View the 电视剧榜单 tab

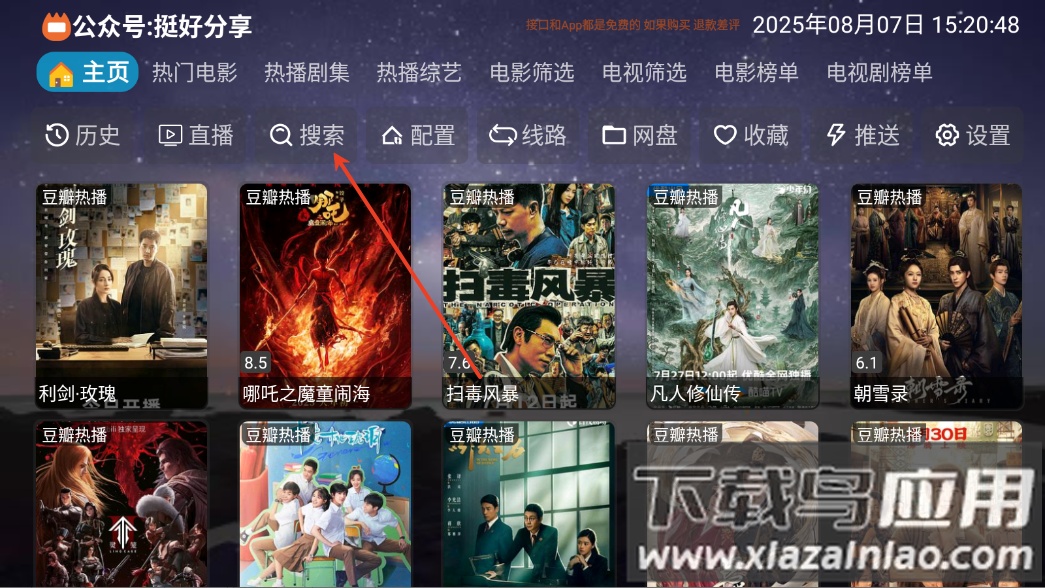tap(879, 73)
